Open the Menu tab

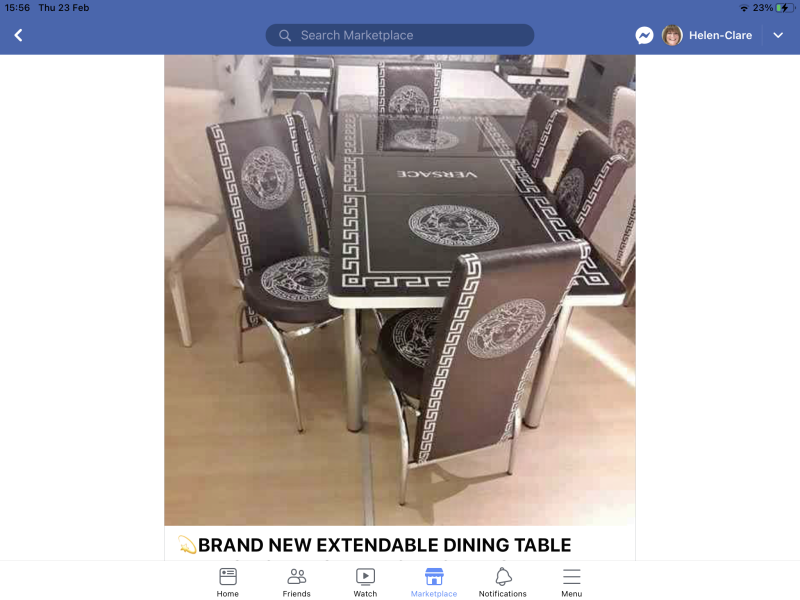571,582
